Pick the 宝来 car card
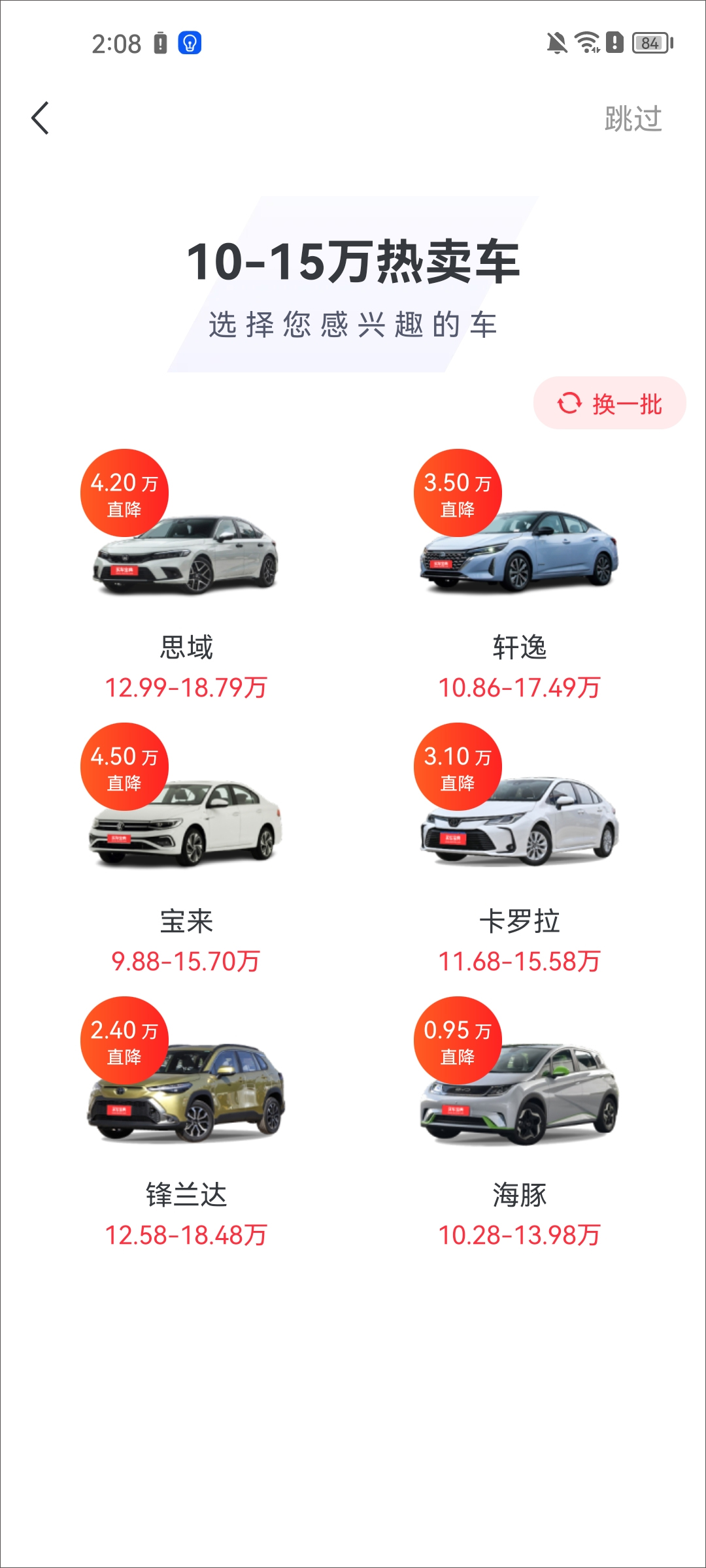Image resolution: width=706 pixels, height=1568 pixels. pyautogui.click(x=186, y=848)
